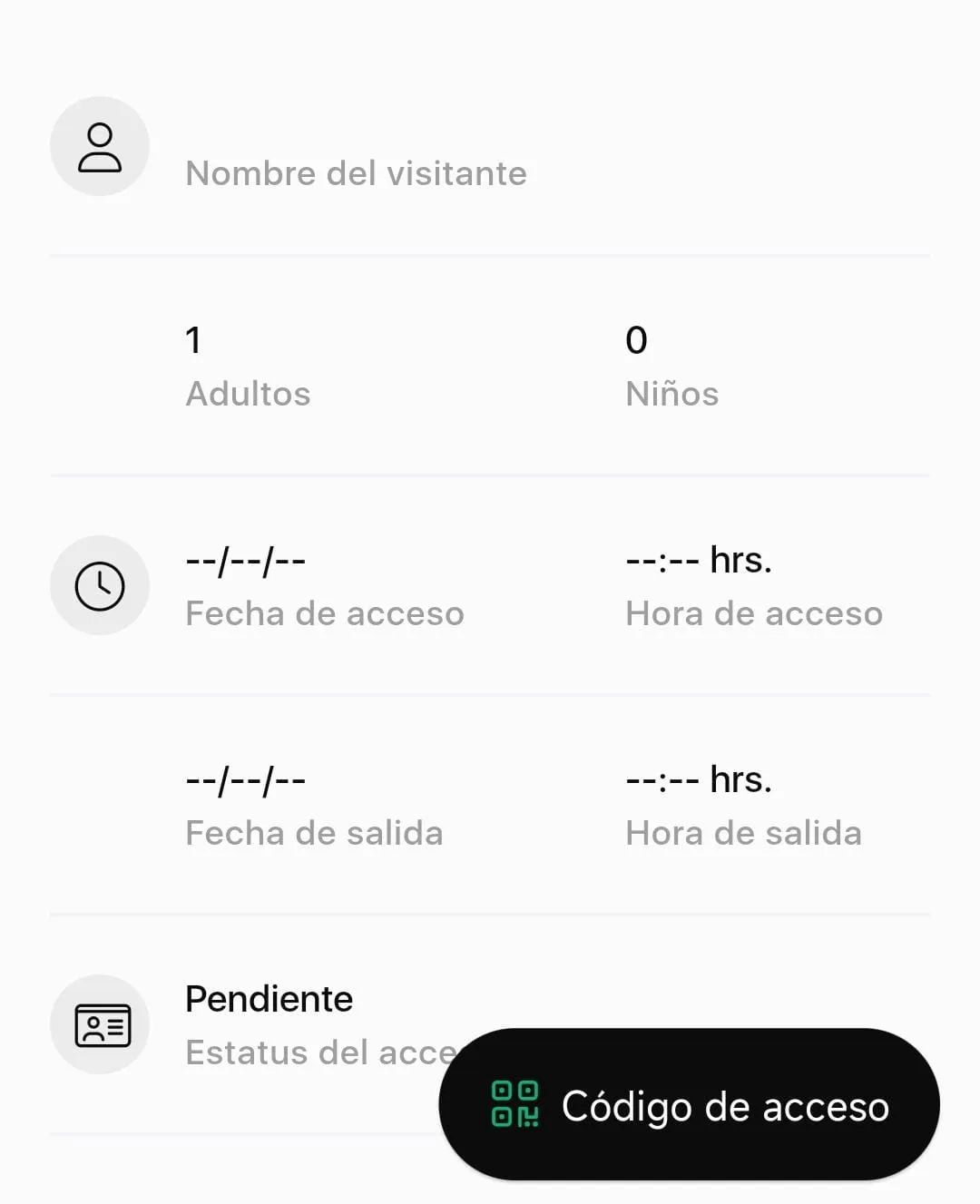Click the clock symbol in the schedule section
The width and height of the screenshot is (980, 1204).
tap(100, 585)
